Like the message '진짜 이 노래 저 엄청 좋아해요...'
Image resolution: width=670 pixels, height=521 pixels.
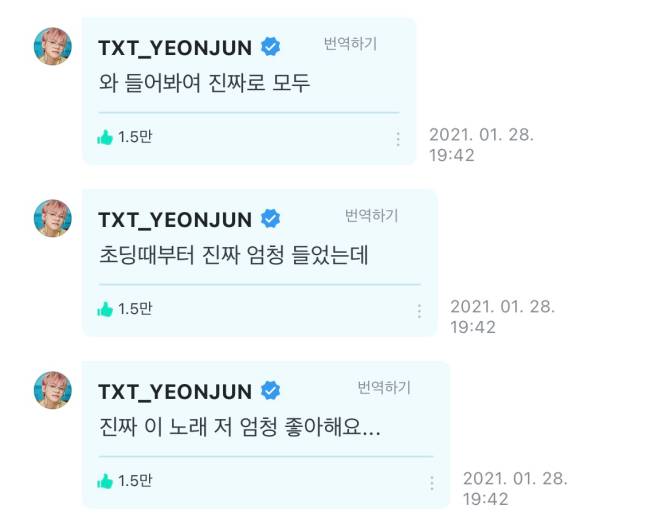point(105,481)
